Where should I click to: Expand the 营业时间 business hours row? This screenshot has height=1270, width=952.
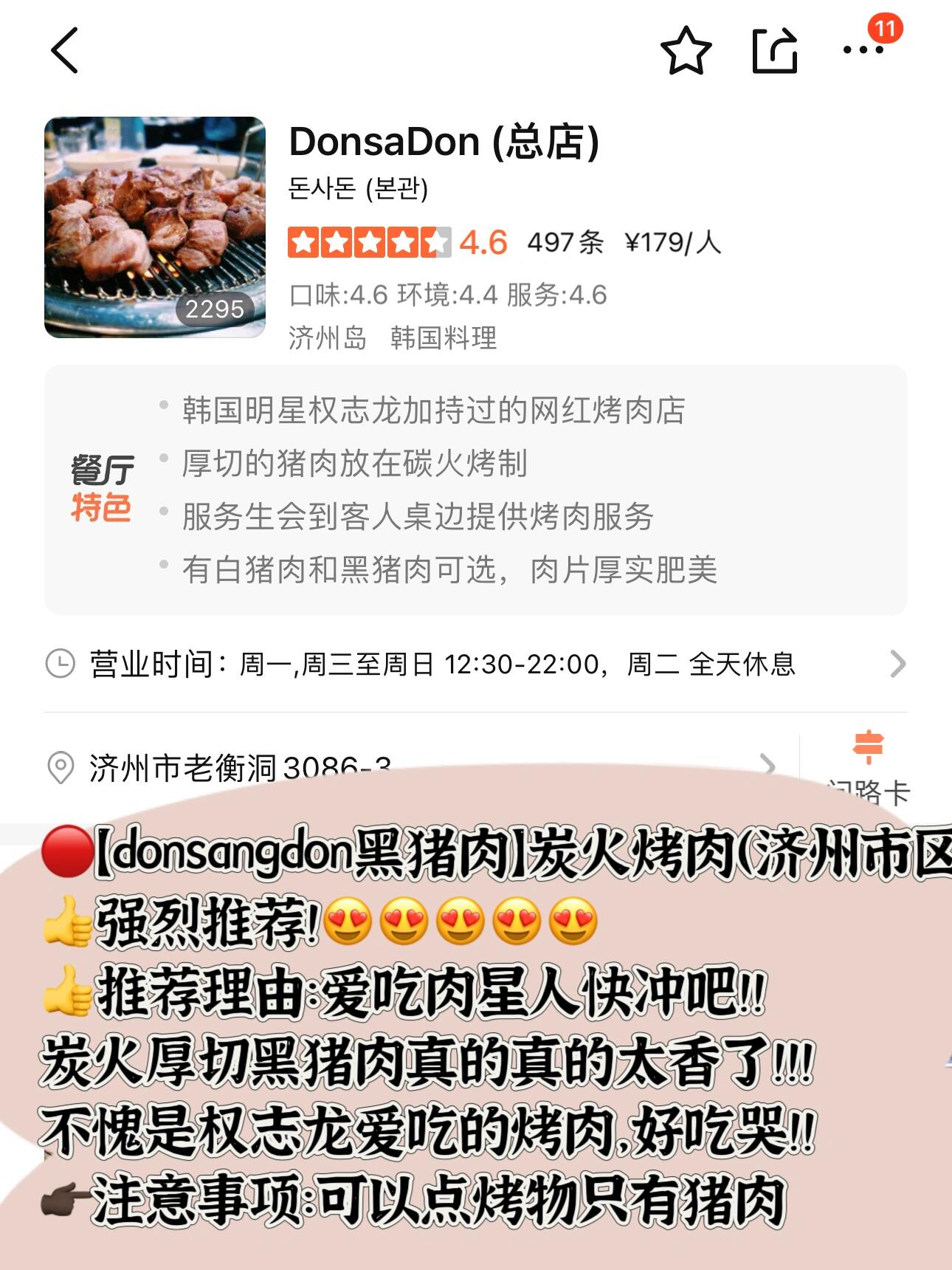(x=472, y=664)
